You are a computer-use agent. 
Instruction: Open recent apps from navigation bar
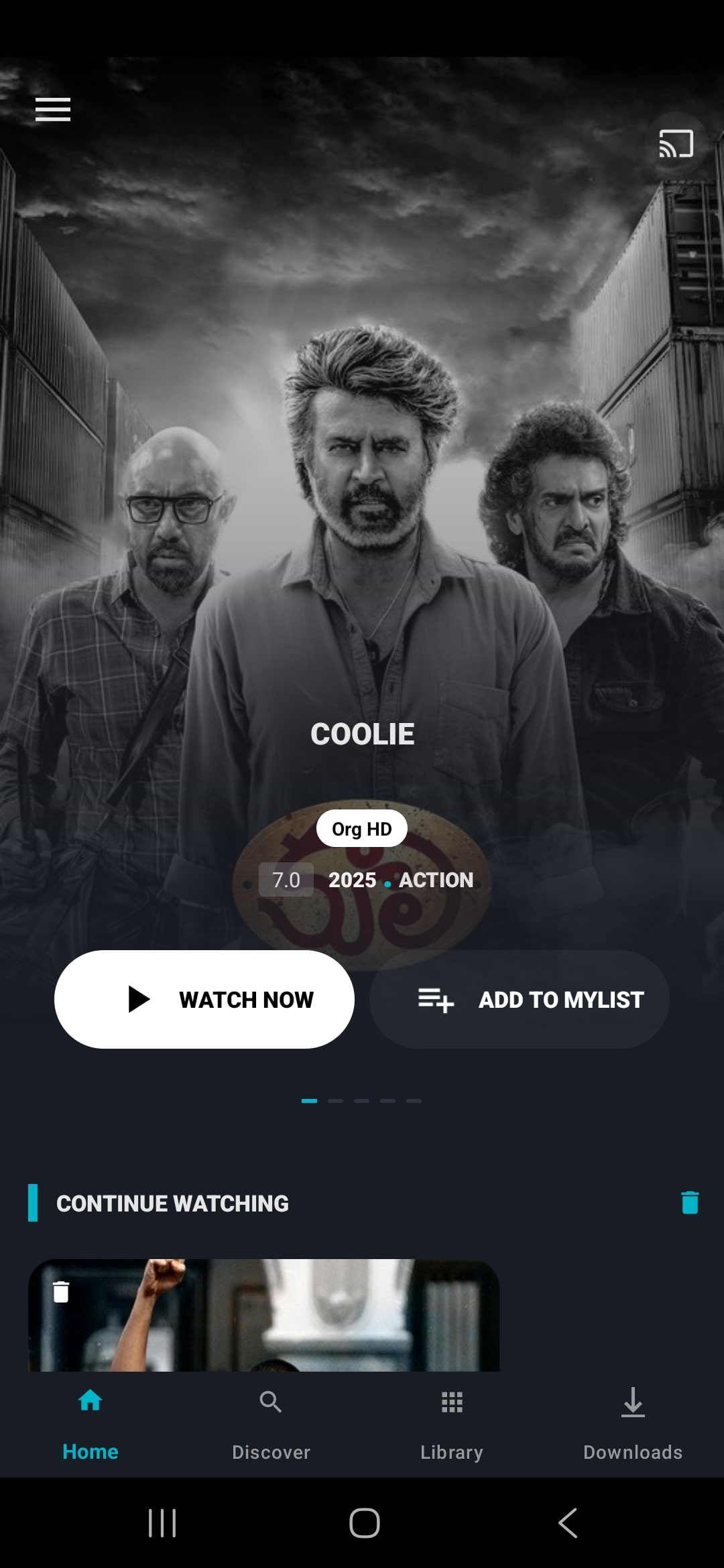[x=162, y=1523]
